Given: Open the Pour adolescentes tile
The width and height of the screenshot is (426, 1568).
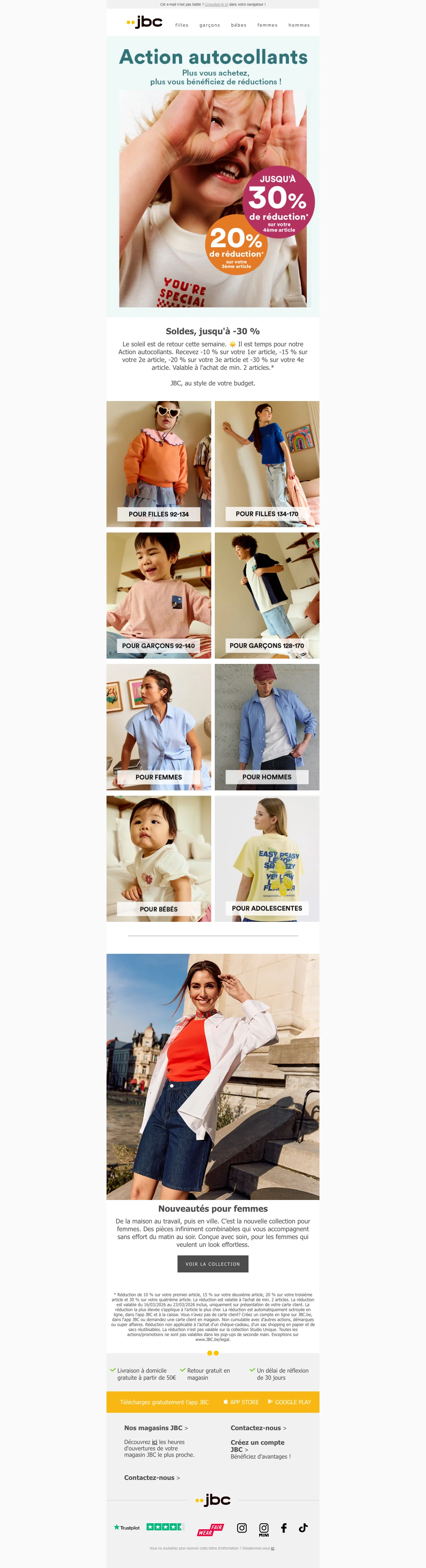Looking at the screenshot, I should [267, 858].
